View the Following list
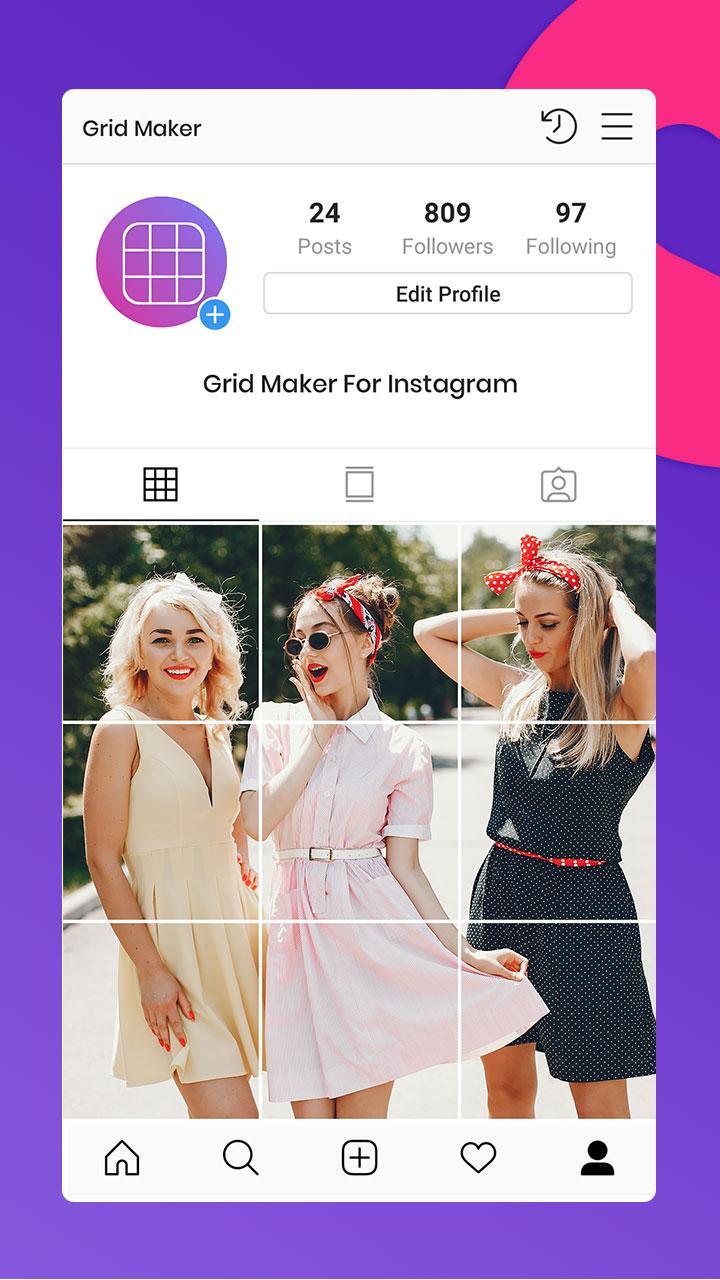This screenshot has width=720, height=1280. tap(571, 226)
